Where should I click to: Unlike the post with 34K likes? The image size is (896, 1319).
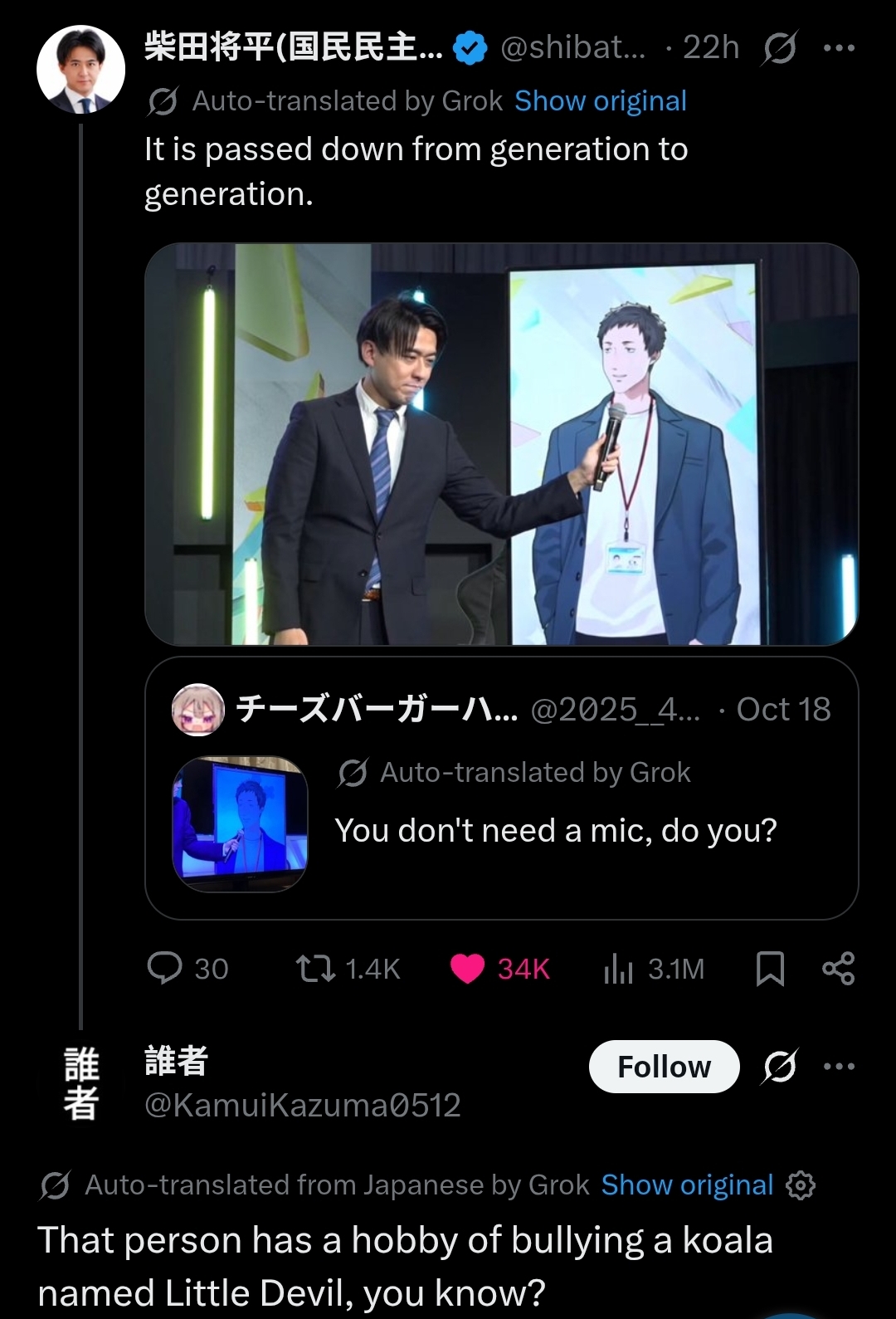coord(467,968)
